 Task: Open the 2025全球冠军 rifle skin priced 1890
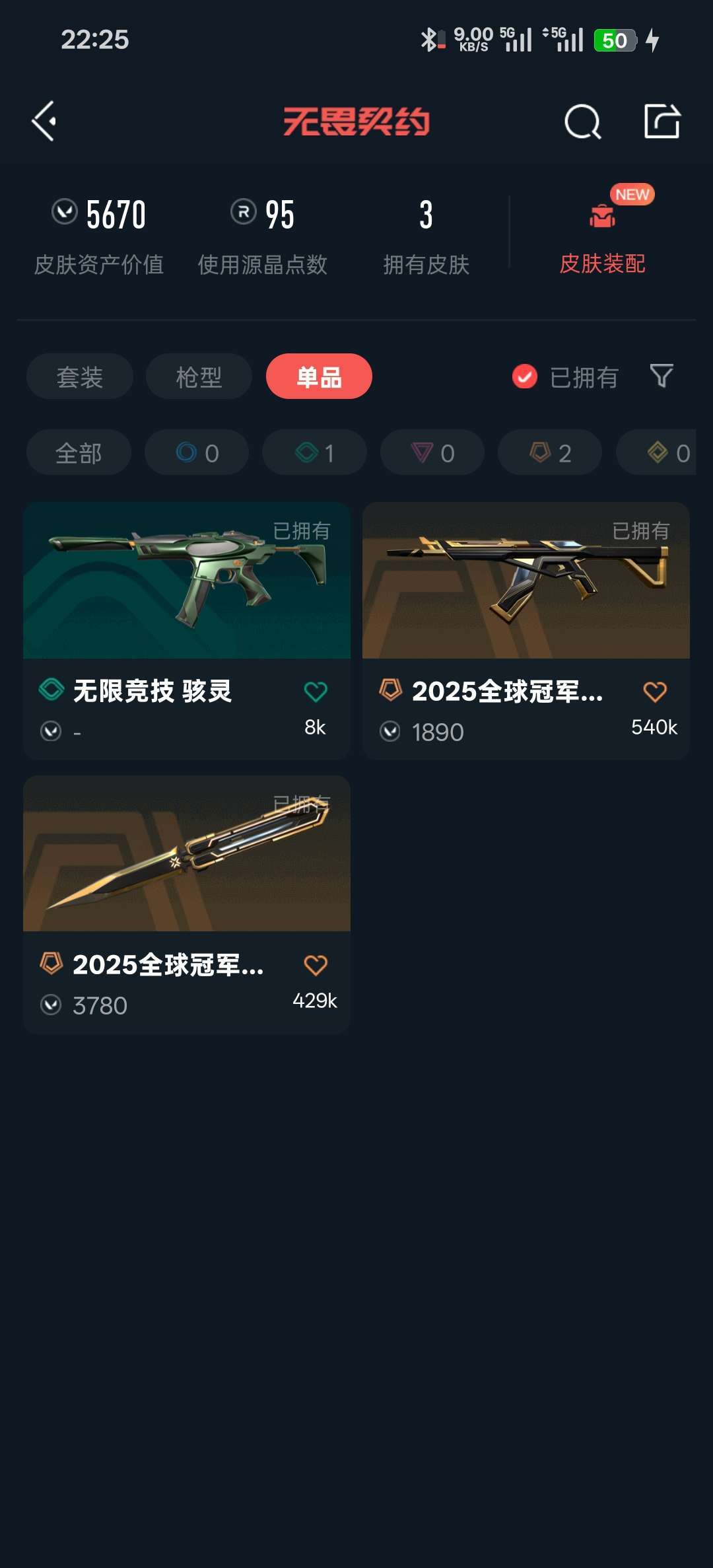pyautogui.click(x=526, y=631)
